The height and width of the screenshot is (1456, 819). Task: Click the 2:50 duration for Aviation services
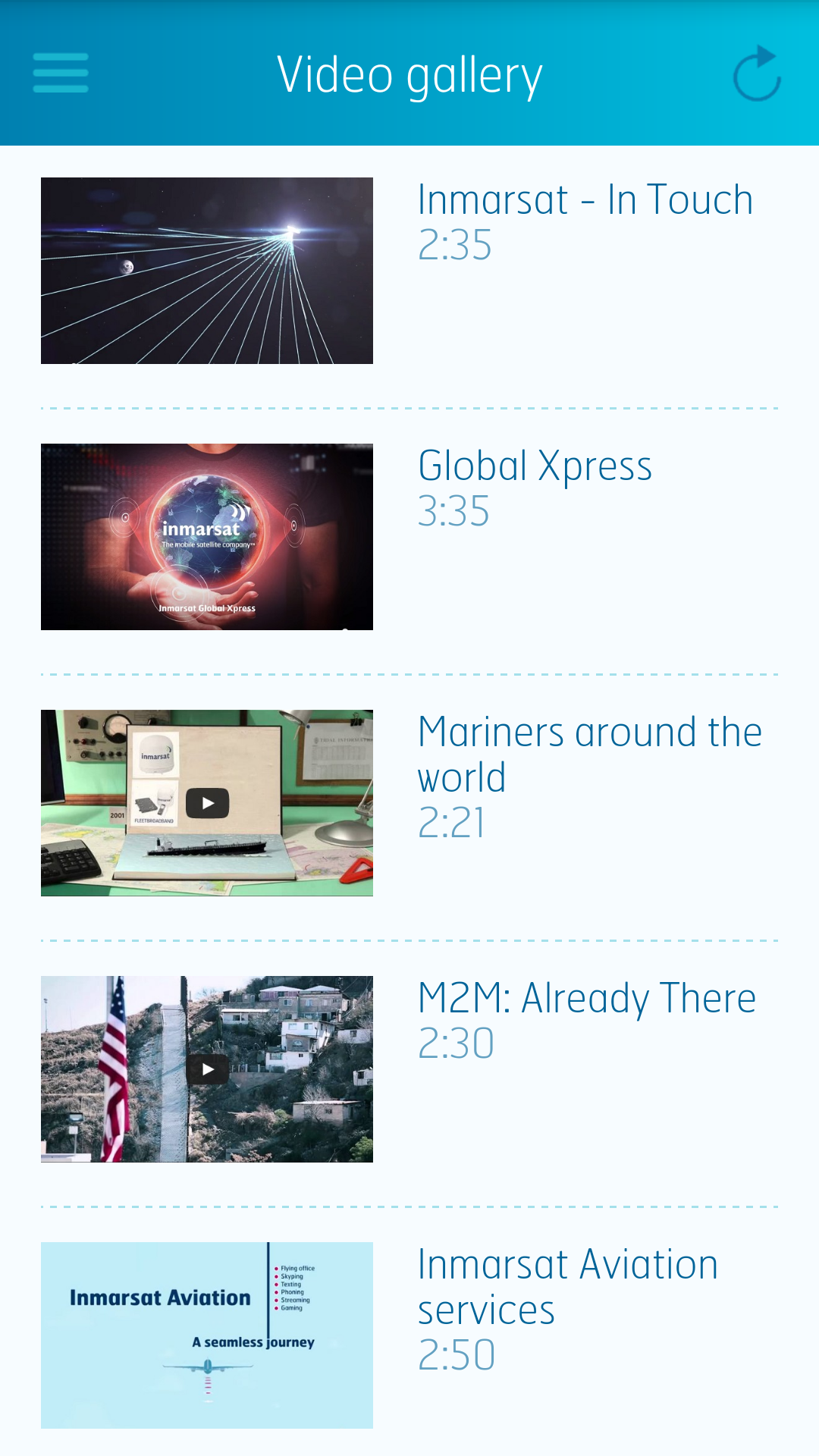pos(456,1353)
